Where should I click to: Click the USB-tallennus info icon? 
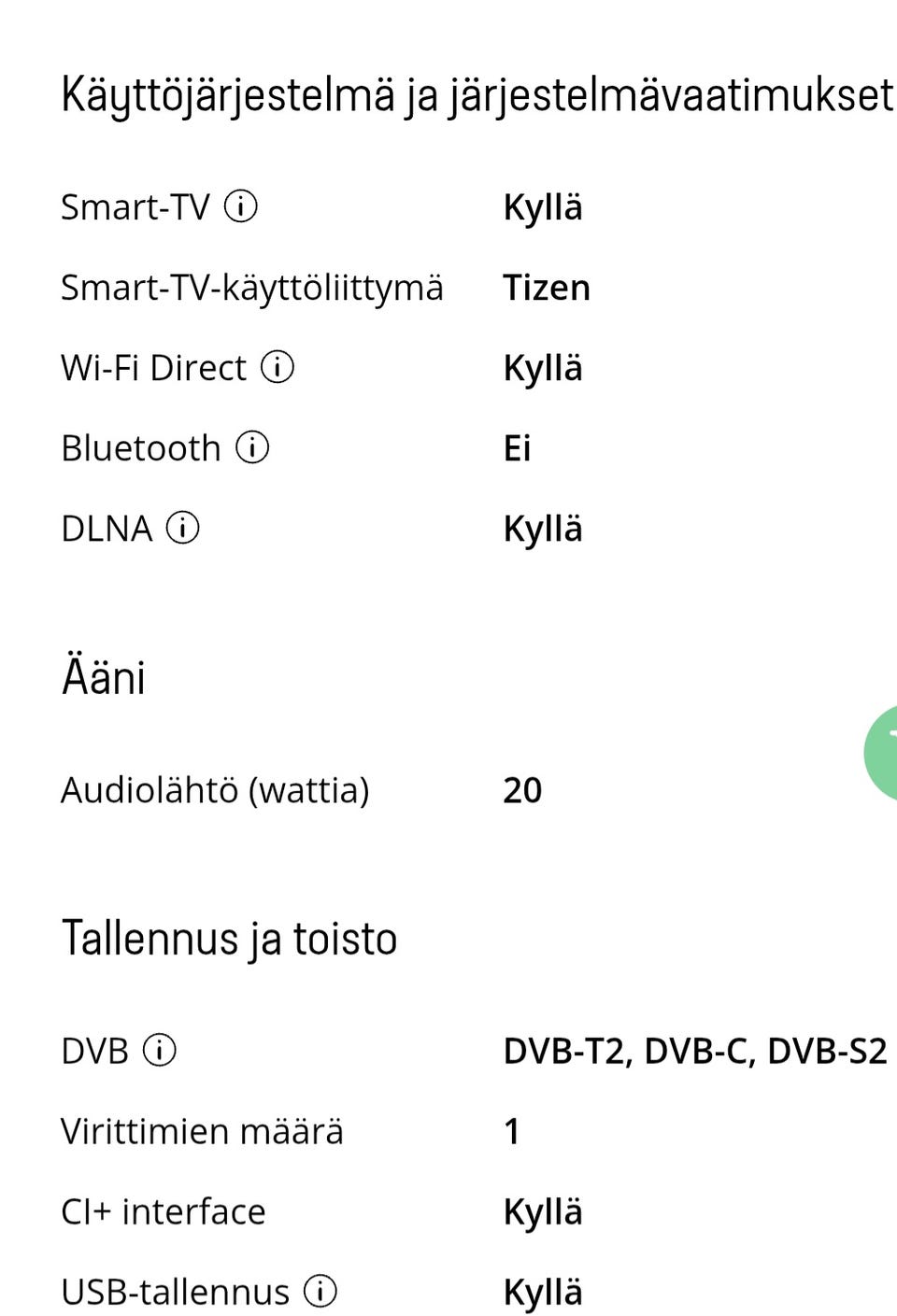point(322,1292)
